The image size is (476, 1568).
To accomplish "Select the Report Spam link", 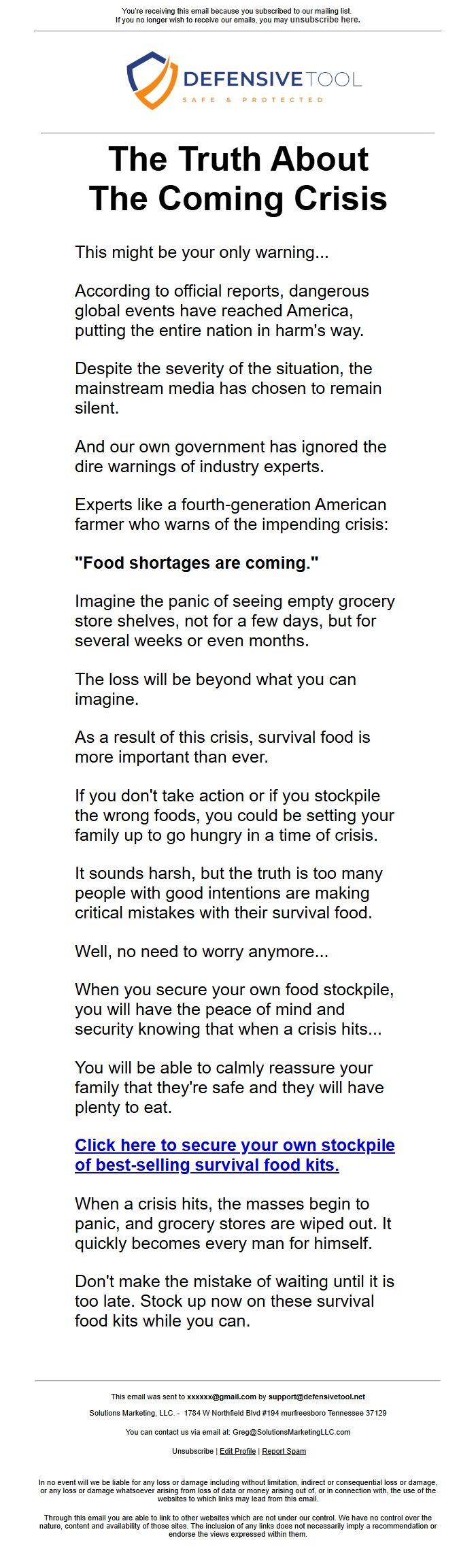I will 284,1451.
